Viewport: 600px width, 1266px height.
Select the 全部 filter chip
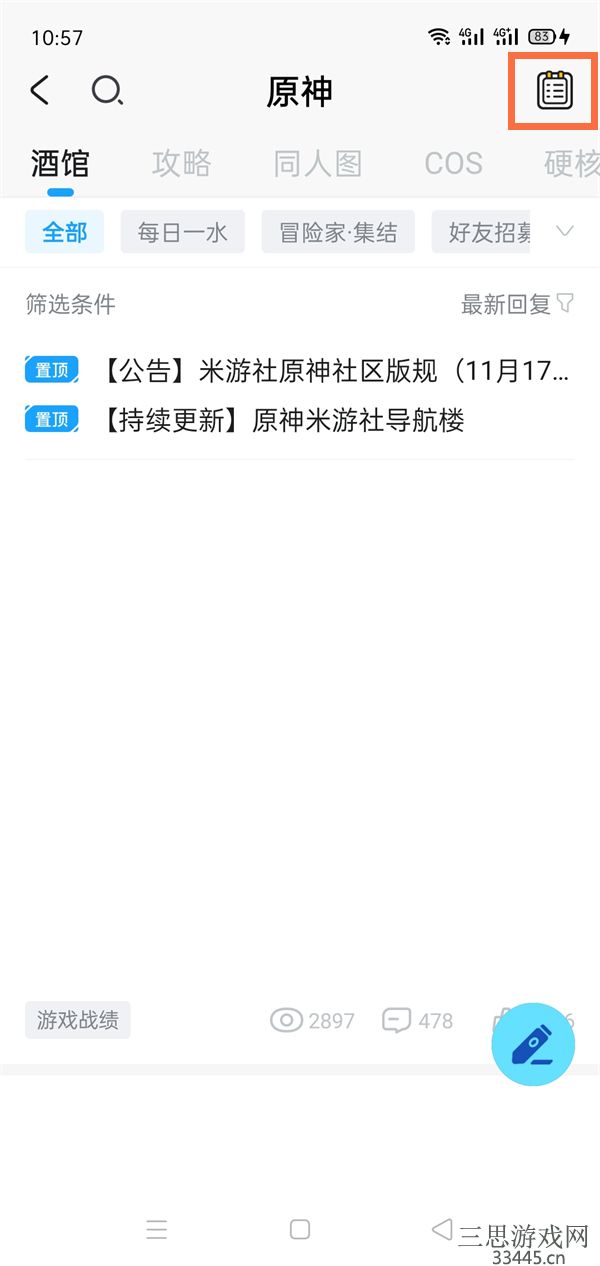(x=64, y=232)
